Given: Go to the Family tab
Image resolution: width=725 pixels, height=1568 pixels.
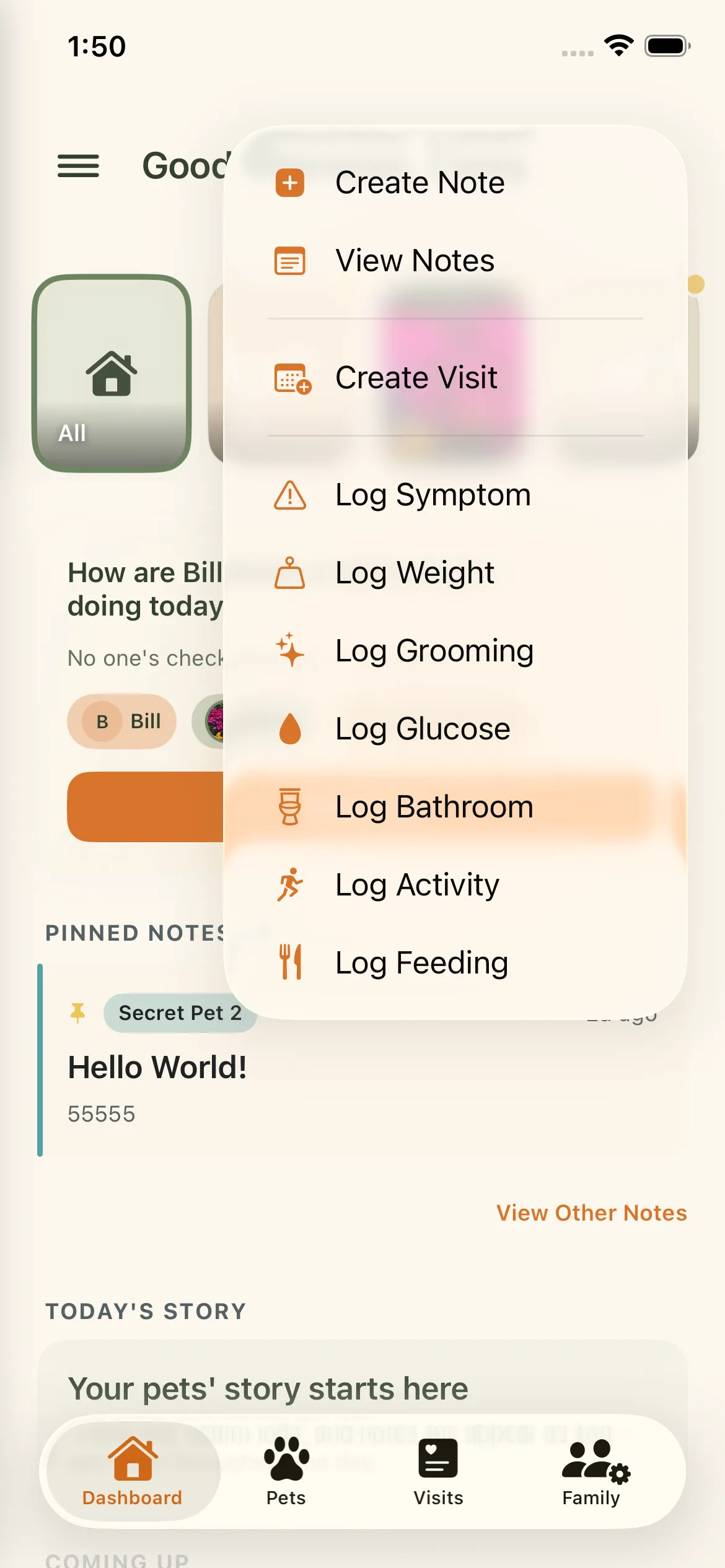Looking at the screenshot, I should 591,1471.
